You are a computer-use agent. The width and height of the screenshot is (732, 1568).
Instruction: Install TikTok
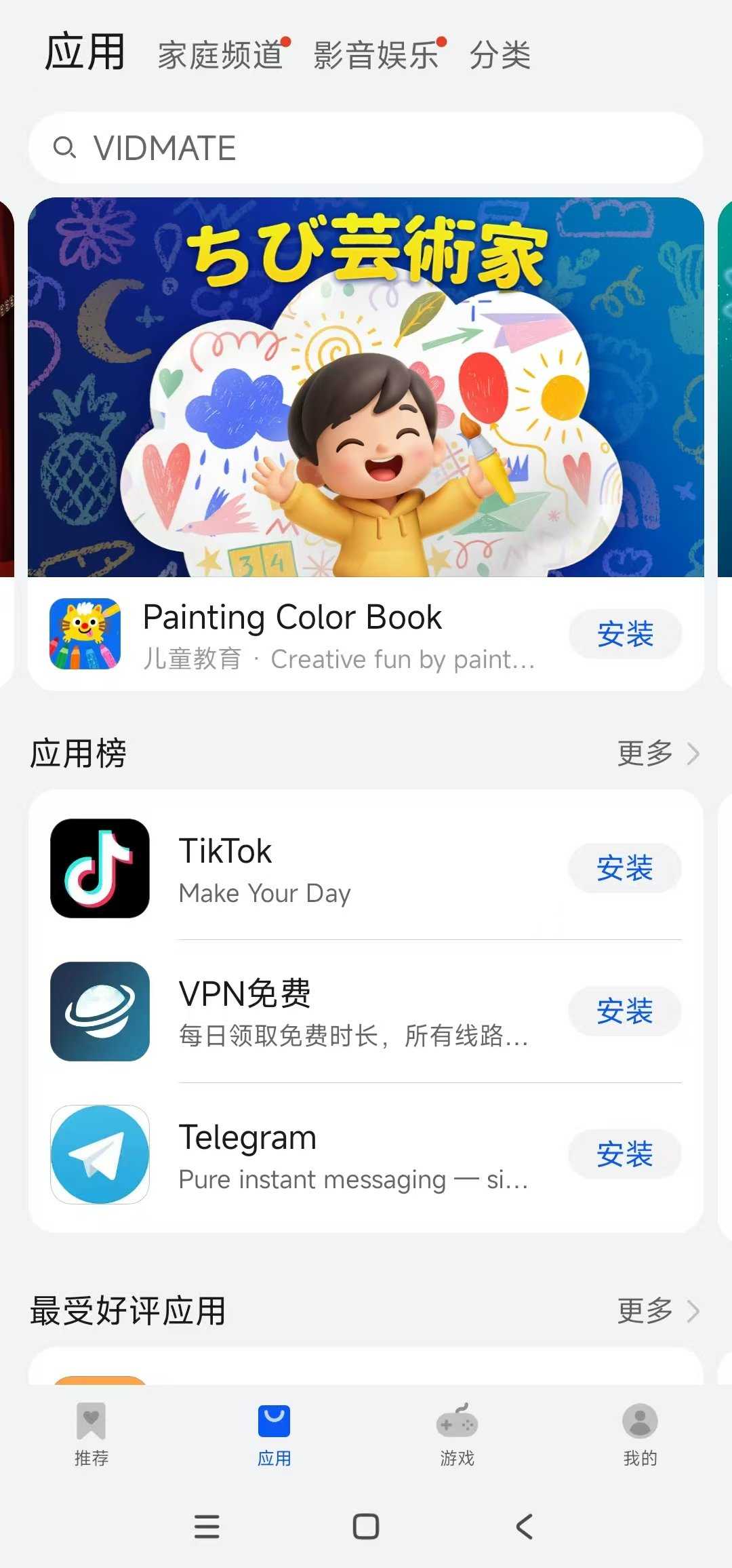coord(625,868)
